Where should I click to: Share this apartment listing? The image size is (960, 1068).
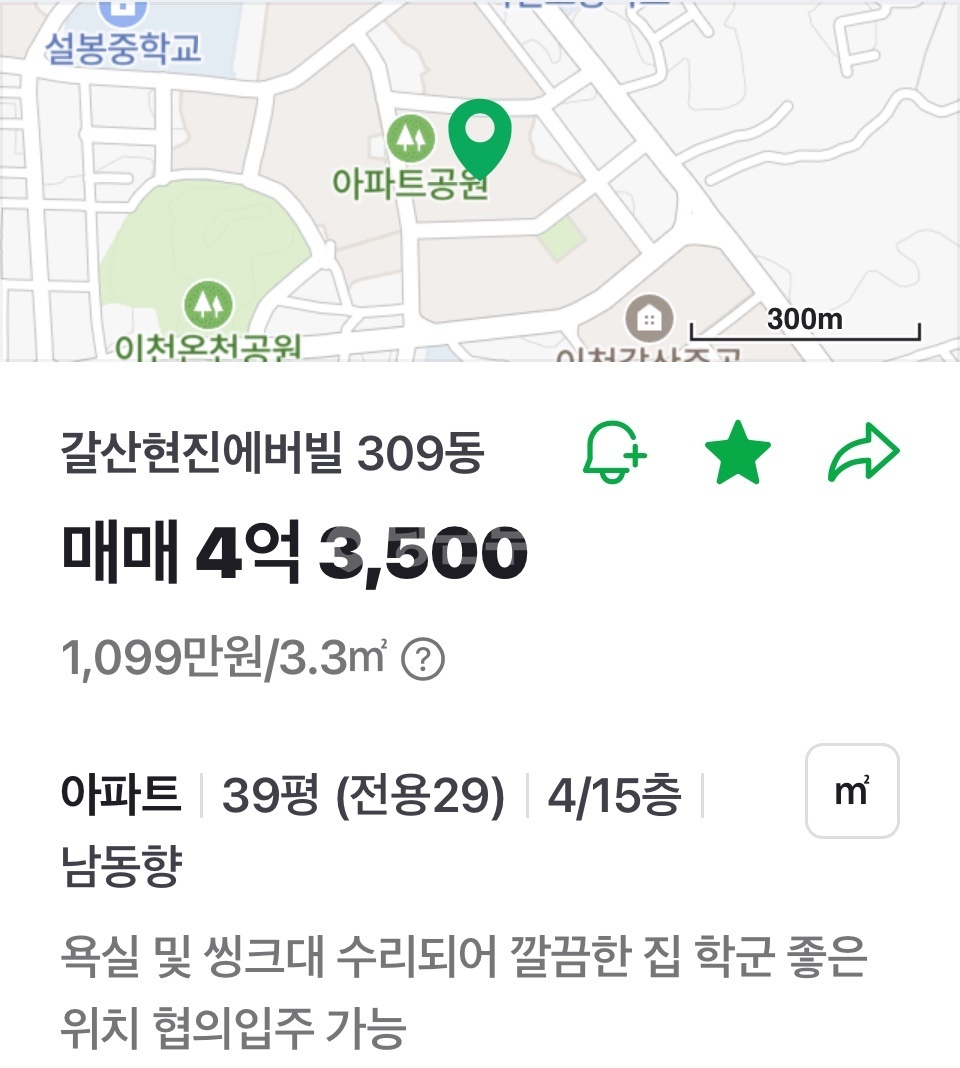pyautogui.click(x=864, y=454)
